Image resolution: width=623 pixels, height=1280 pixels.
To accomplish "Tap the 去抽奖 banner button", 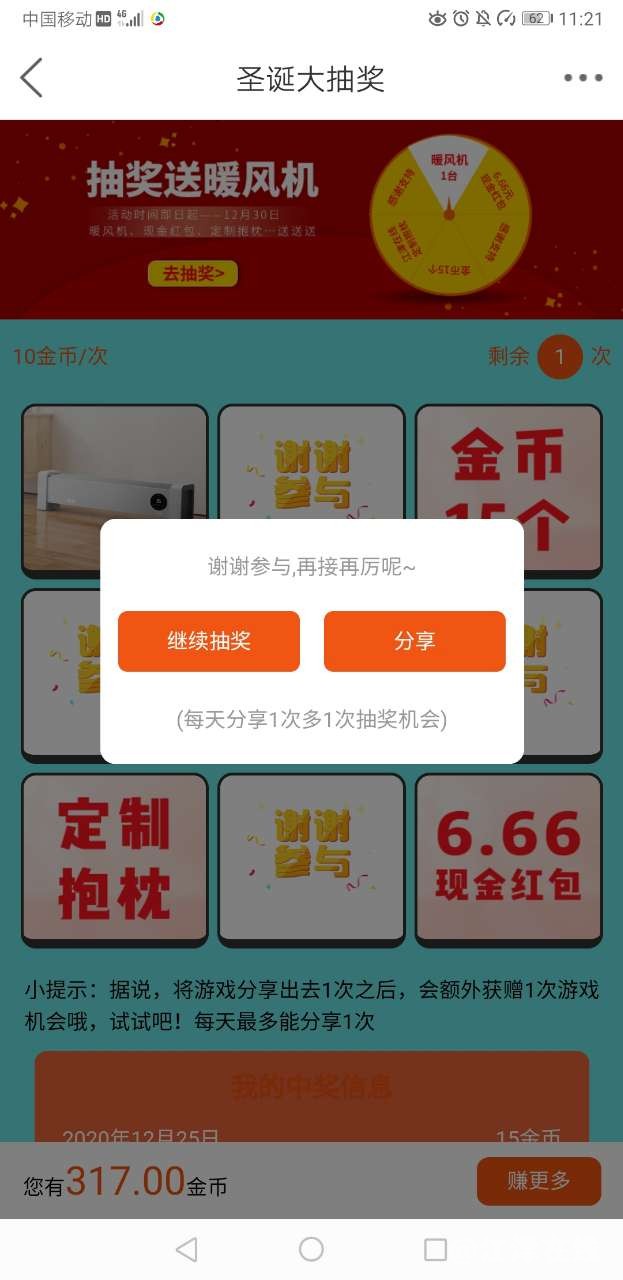I will pyautogui.click(x=193, y=273).
